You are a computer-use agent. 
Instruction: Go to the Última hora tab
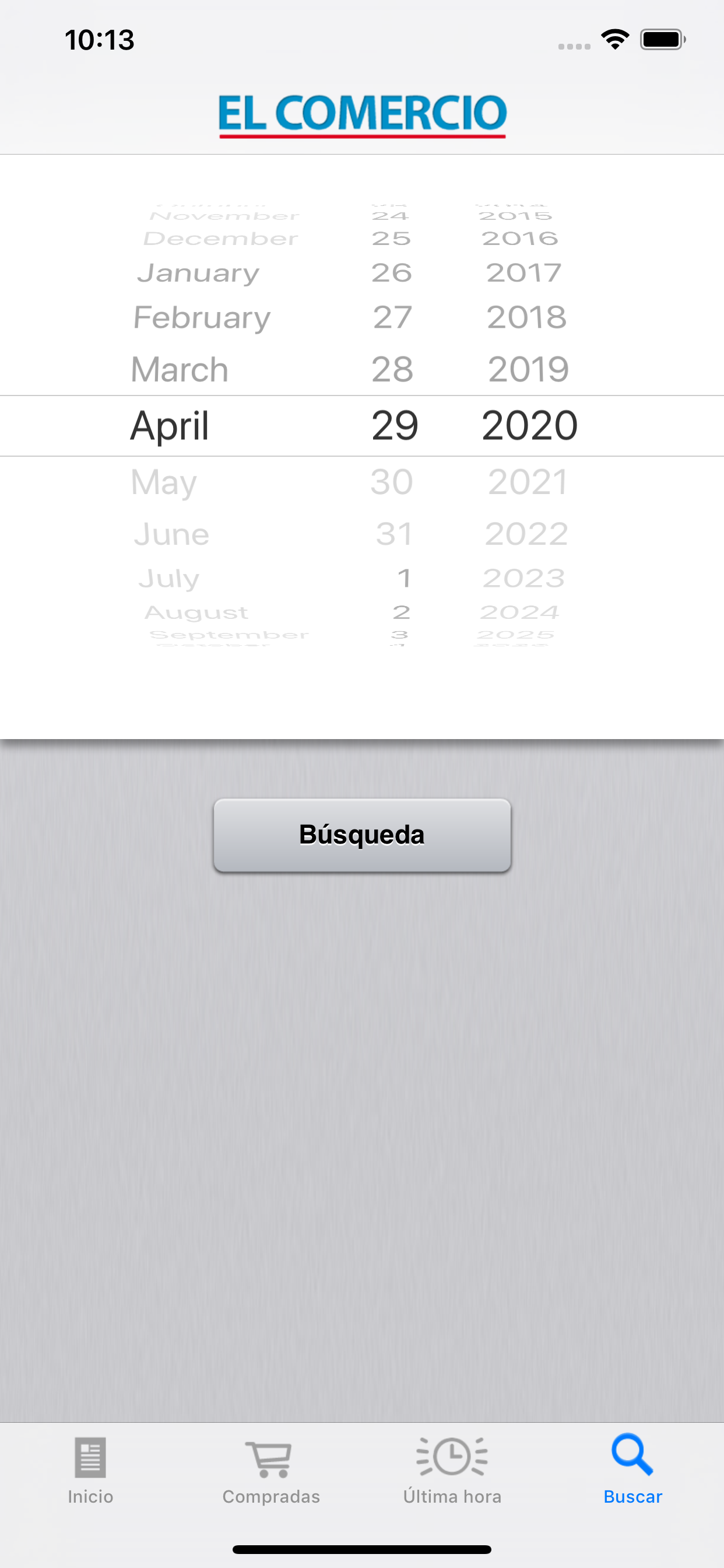452,1471
